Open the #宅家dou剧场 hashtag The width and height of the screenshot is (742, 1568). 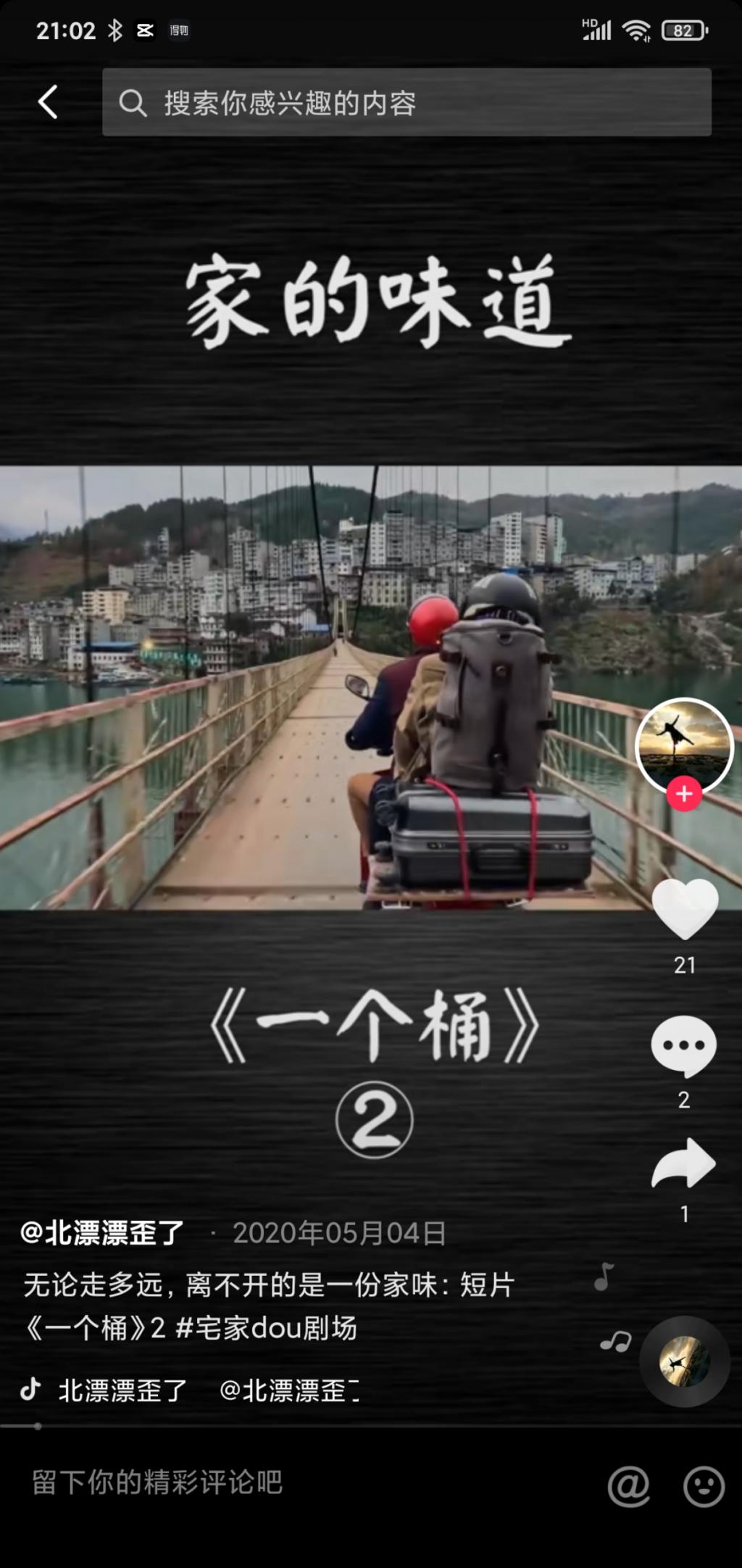(267, 1329)
